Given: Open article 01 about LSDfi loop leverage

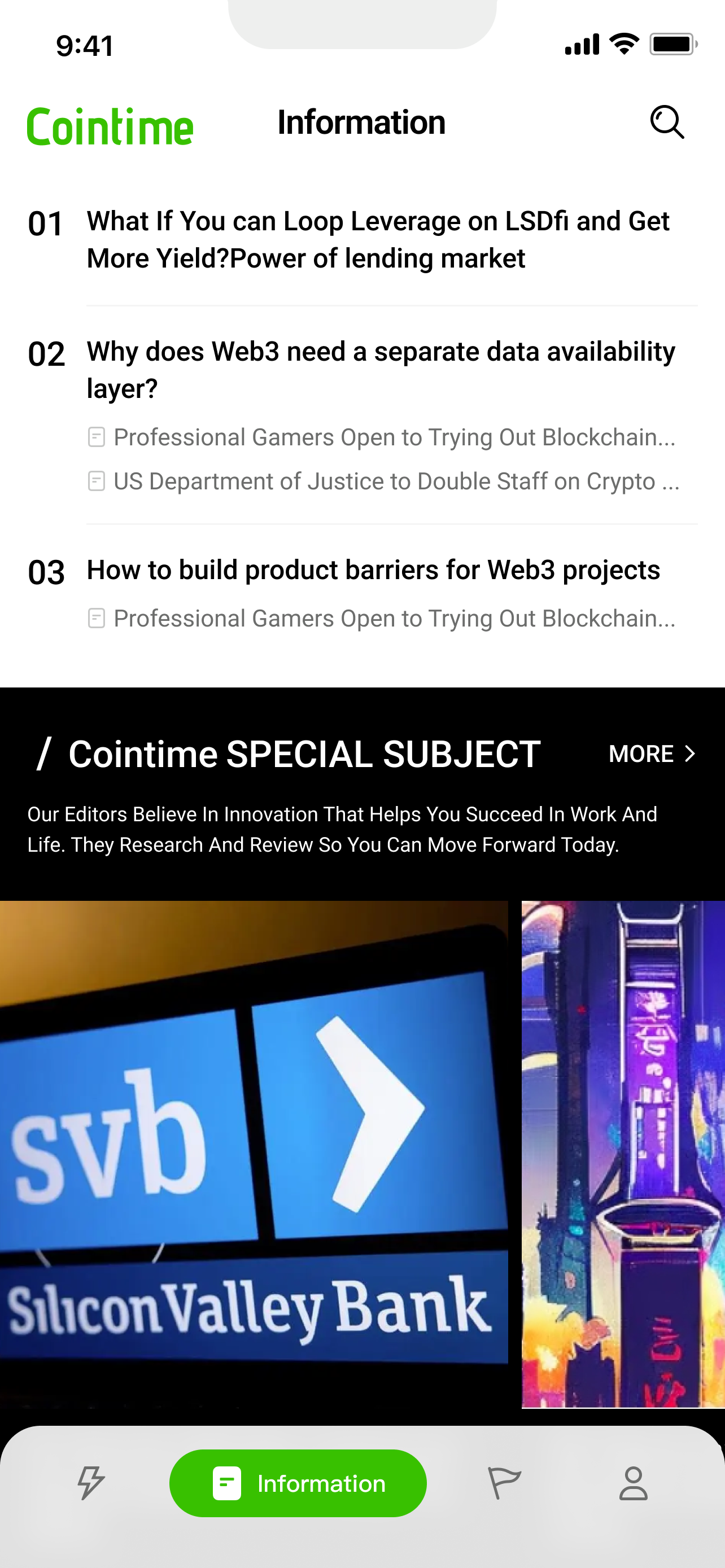Looking at the screenshot, I should (377, 239).
